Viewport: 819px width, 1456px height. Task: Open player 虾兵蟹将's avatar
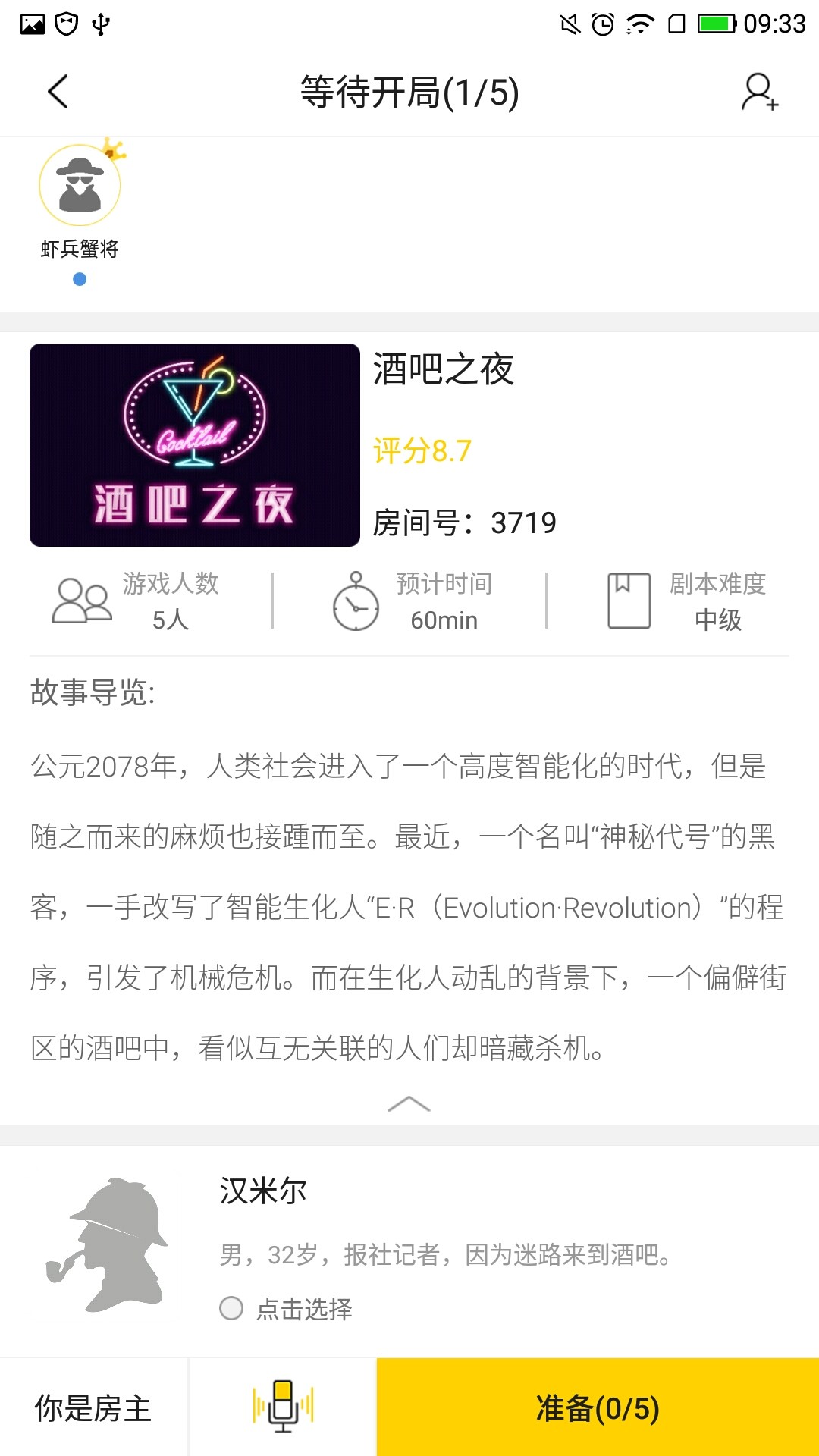[x=80, y=186]
